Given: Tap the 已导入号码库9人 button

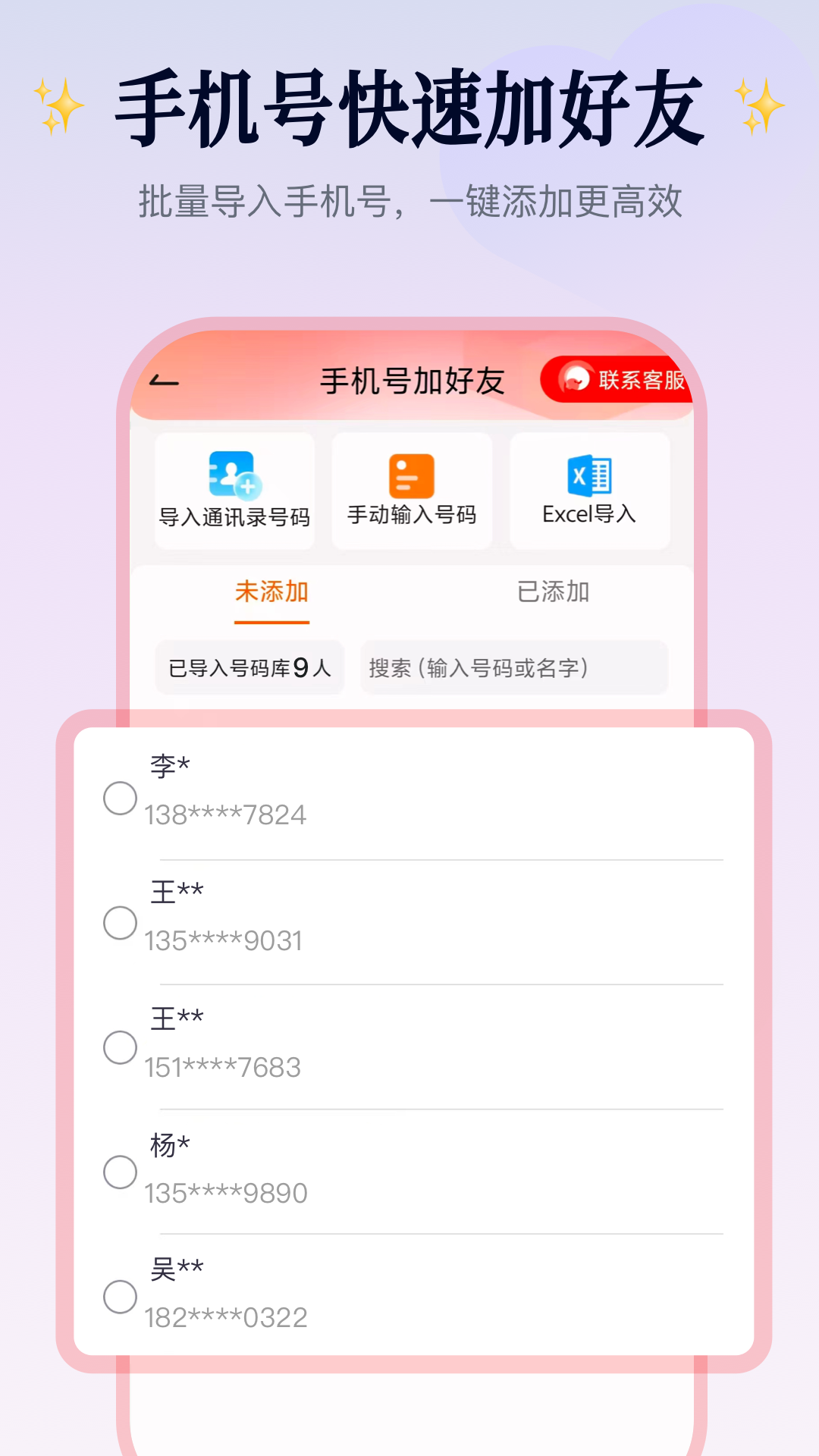Looking at the screenshot, I should click(x=249, y=667).
